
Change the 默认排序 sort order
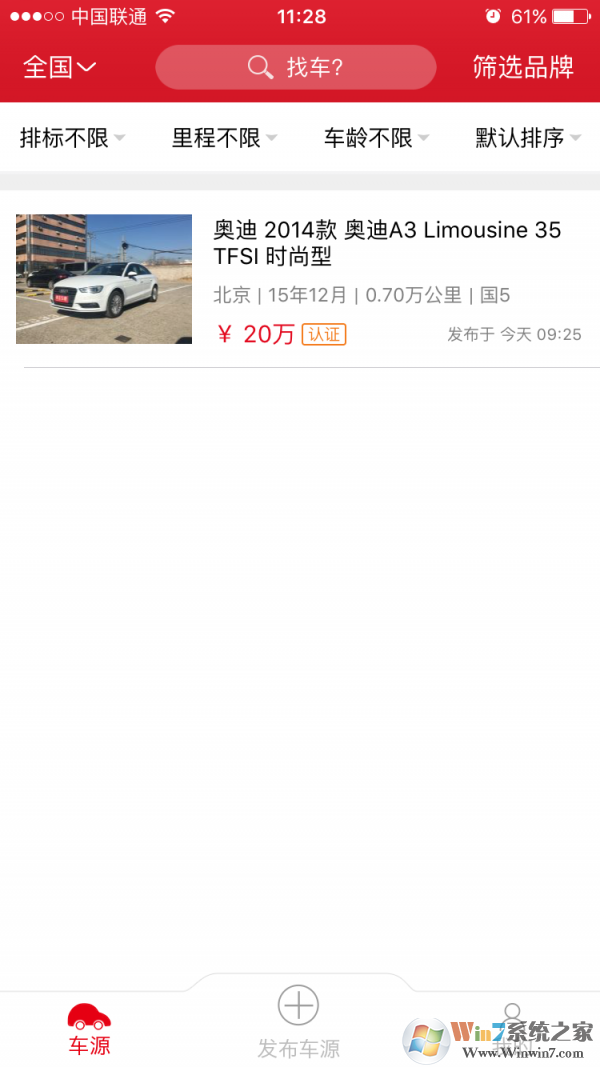pyautogui.click(x=528, y=138)
